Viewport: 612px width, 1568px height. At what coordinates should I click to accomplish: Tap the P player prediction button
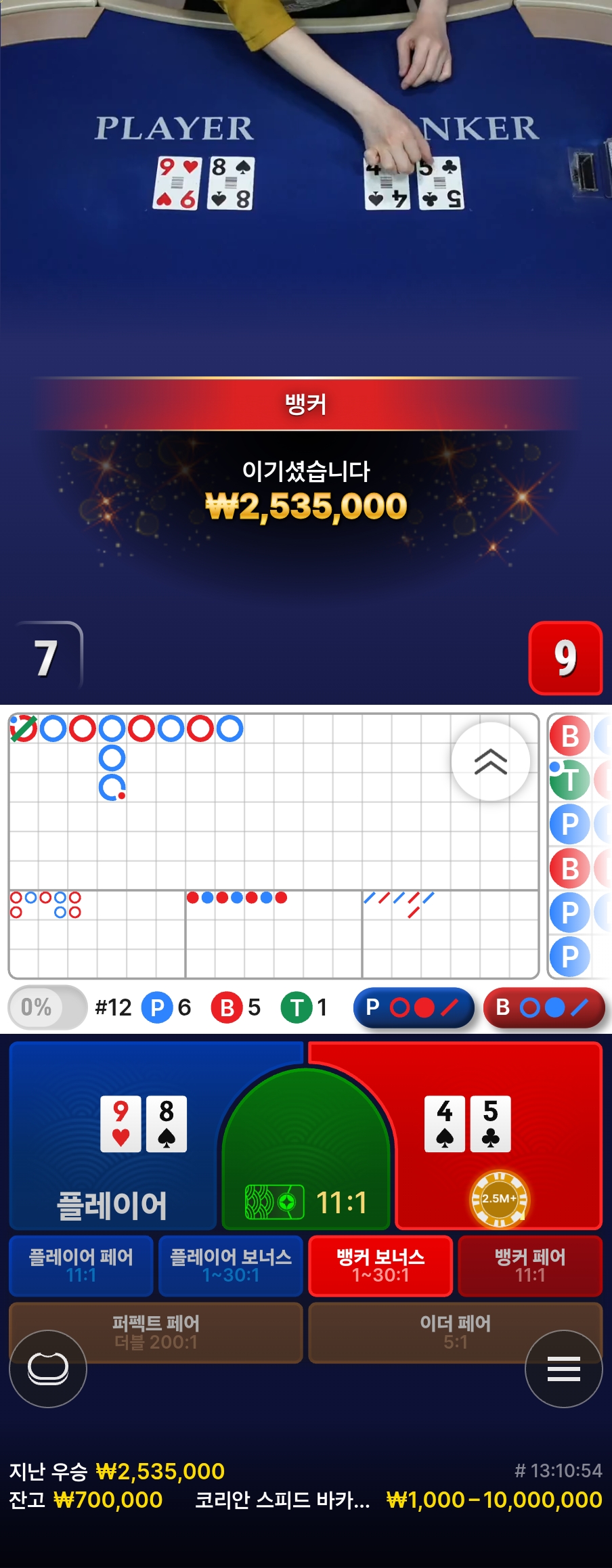click(x=413, y=1007)
